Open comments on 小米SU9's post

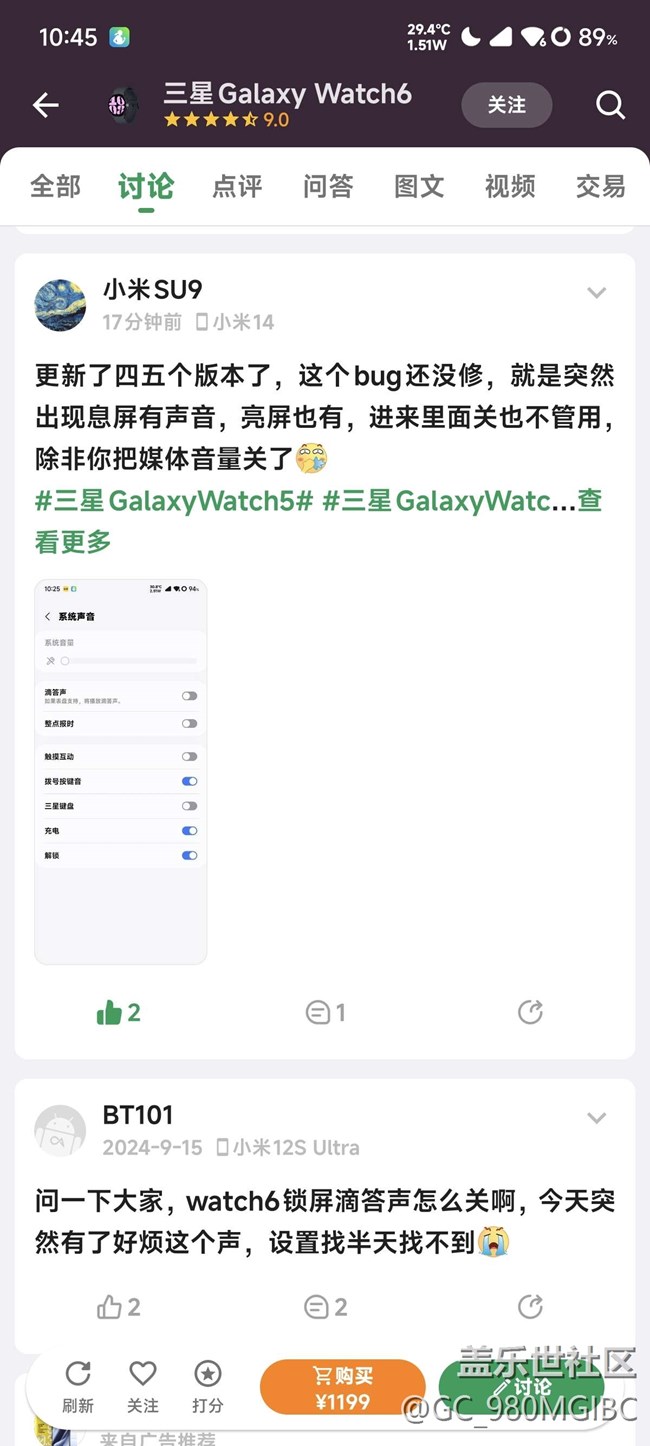[x=325, y=1012]
